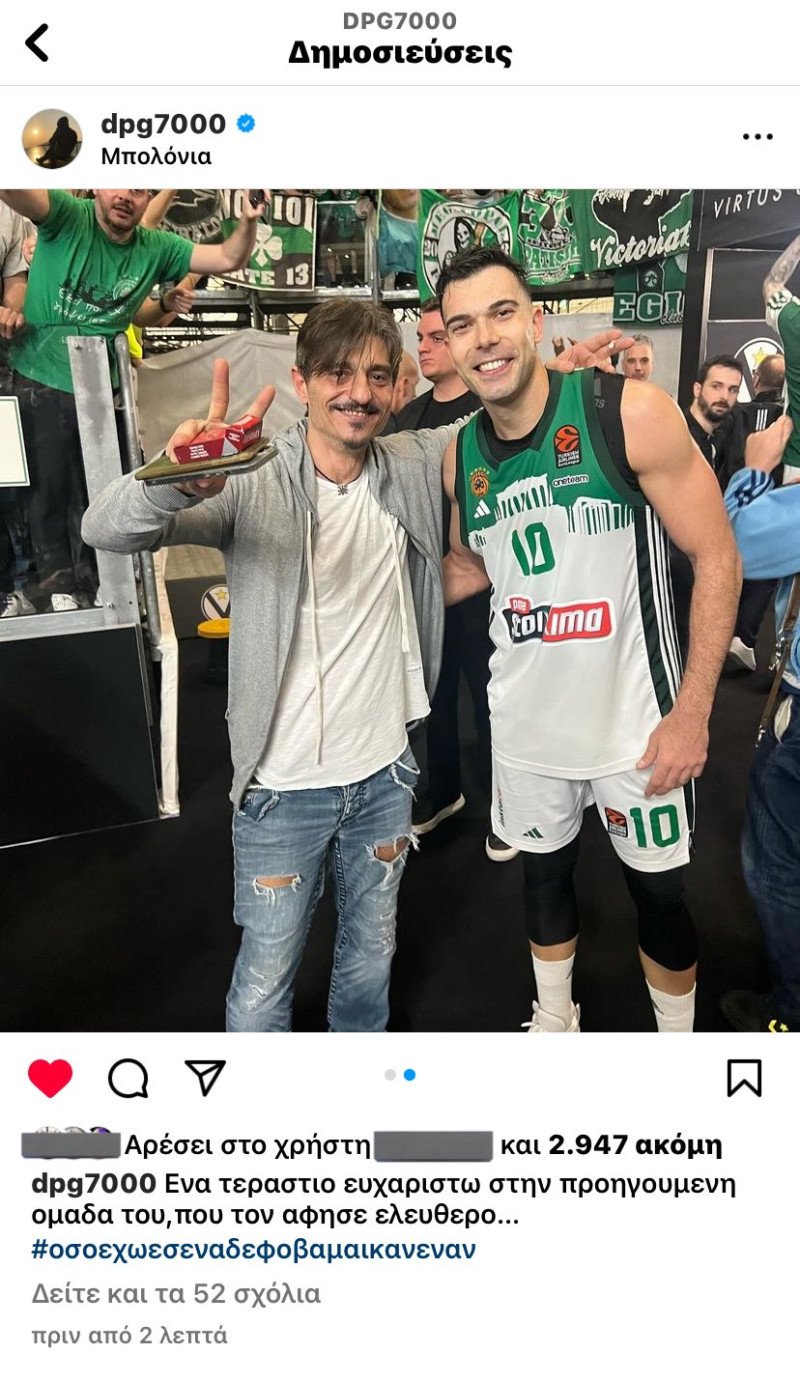The height and width of the screenshot is (1381, 800).
Task: Open Δείτε και τα 52 σχόλια
Action: (176, 1294)
